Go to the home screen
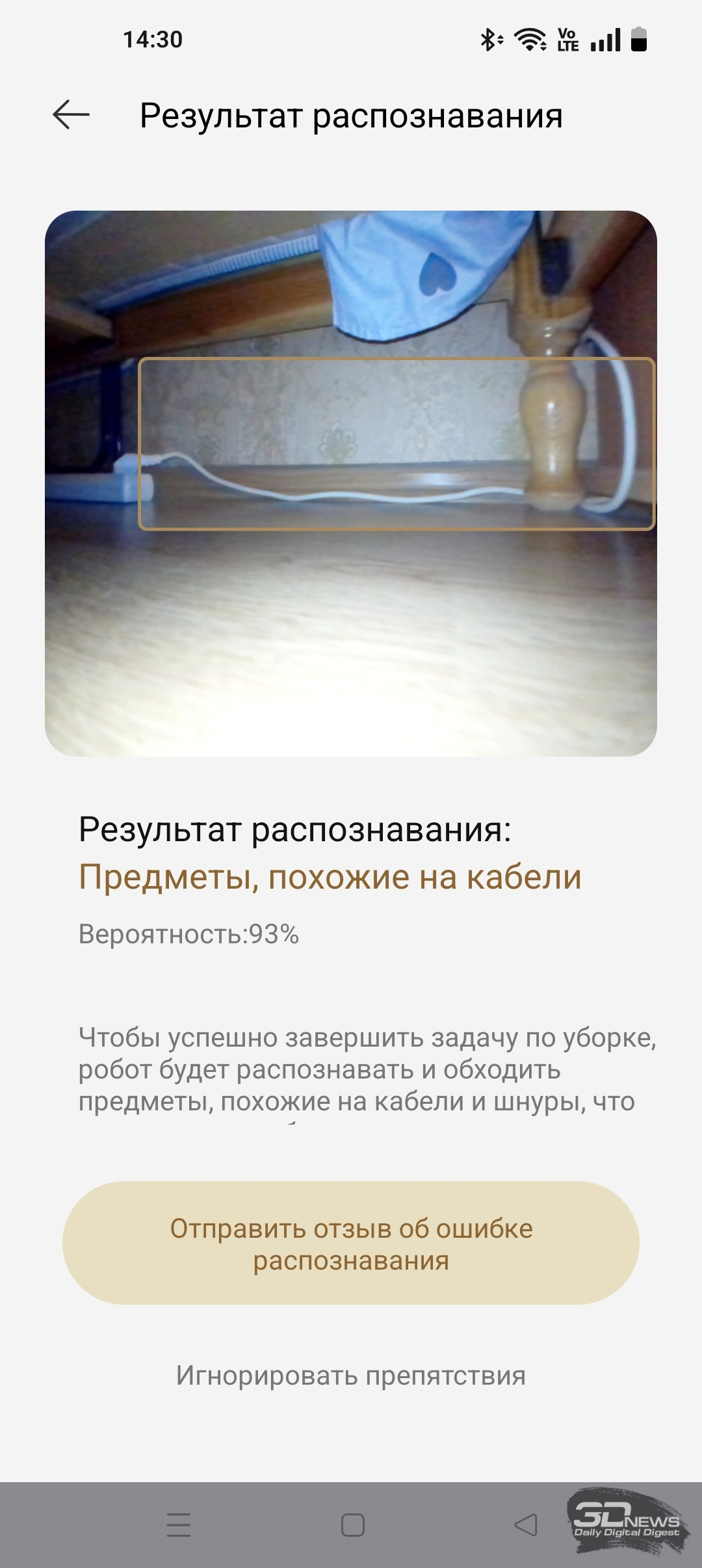Image resolution: width=702 pixels, height=1568 pixels. pyautogui.click(x=353, y=1525)
